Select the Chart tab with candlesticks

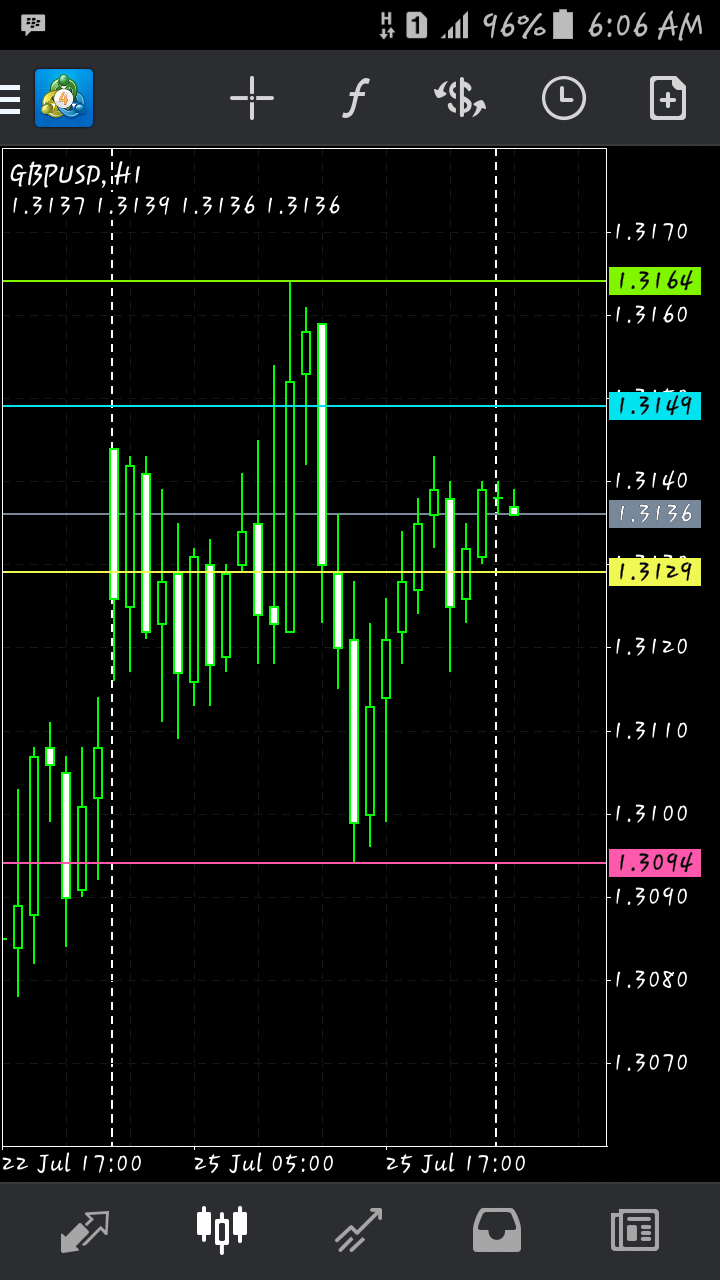[x=222, y=1230]
